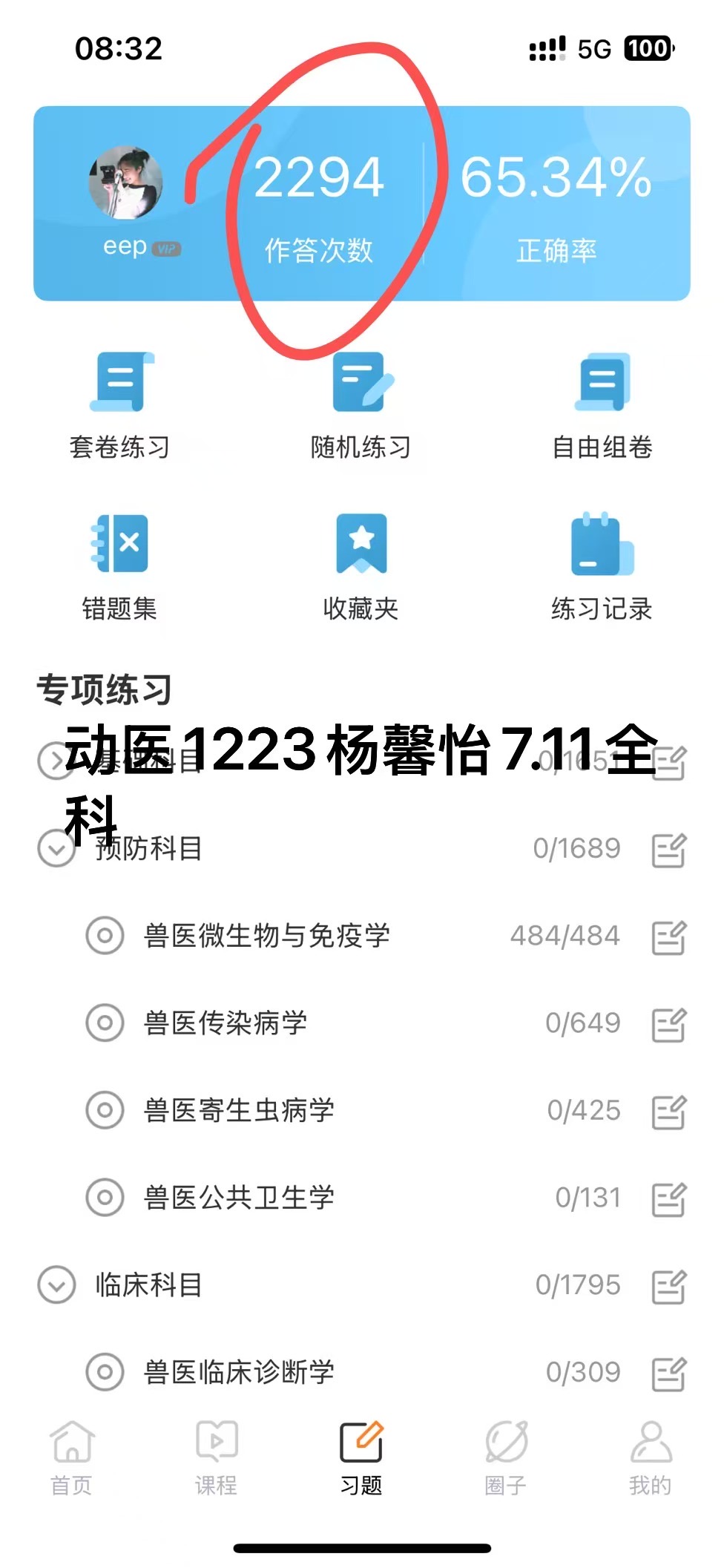Open the 我的 profile tab
Image resolution: width=724 pixels, height=1568 pixels.
tap(651, 1457)
